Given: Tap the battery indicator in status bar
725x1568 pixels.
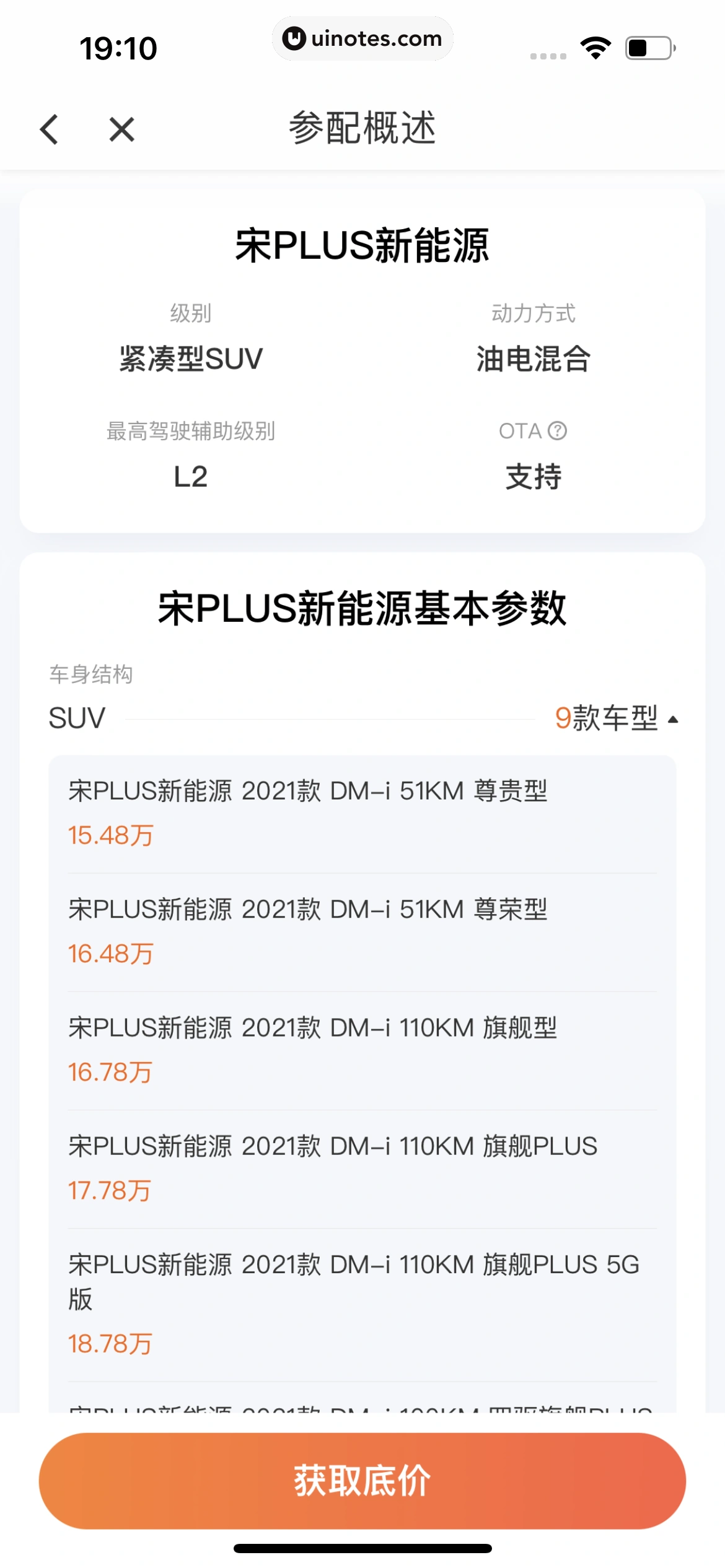Looking at the screenshot, I should [x=649, y=46].
